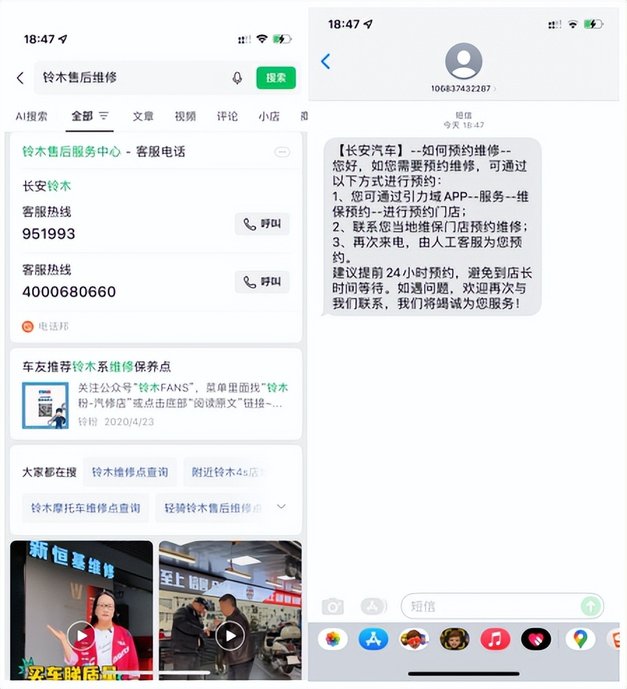Screen dimensions: 627x689
Task: Expand more related search suggestions
Action: 281,507
